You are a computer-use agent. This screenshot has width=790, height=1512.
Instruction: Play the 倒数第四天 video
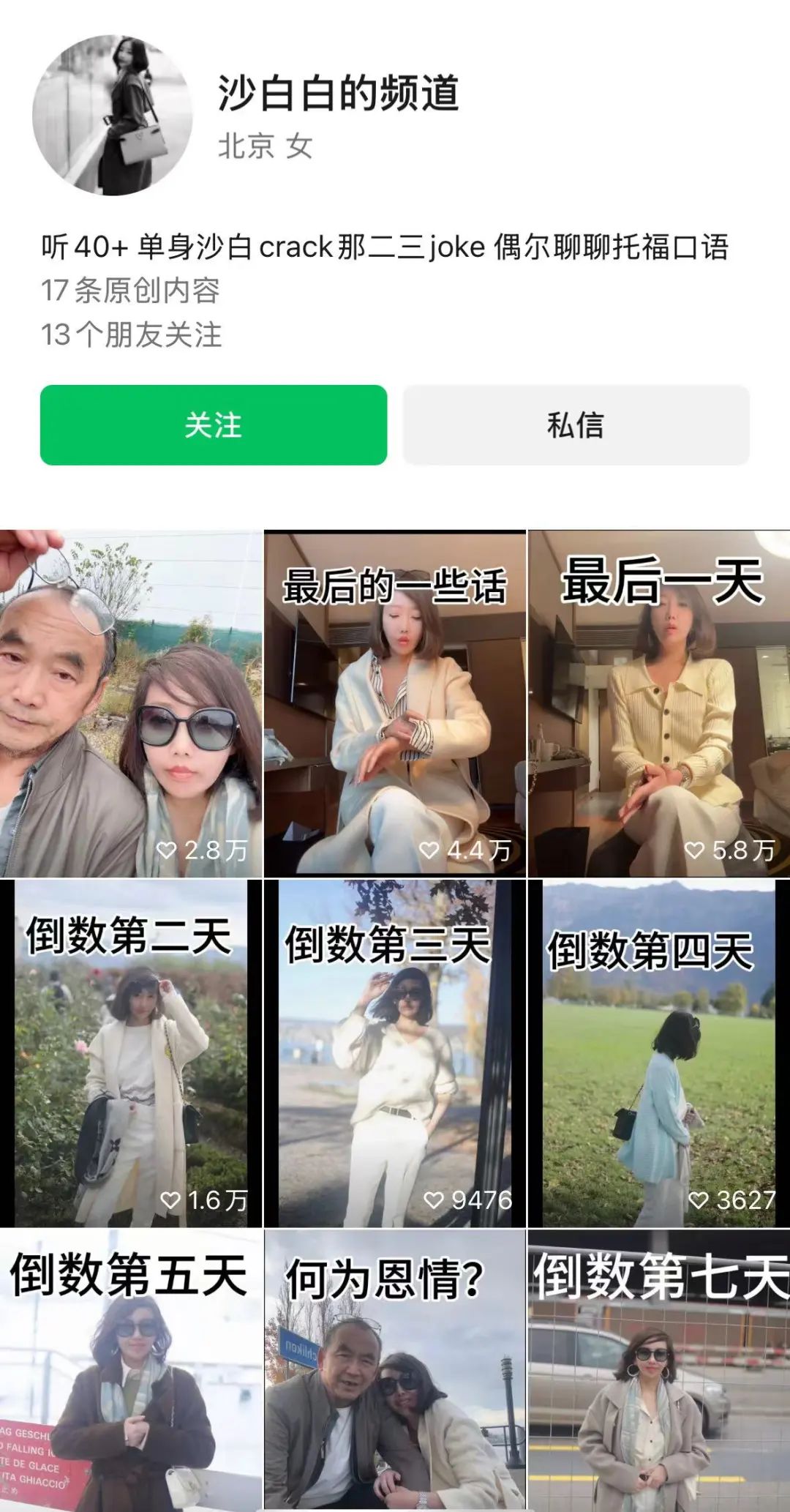[x=658, y=1053]
